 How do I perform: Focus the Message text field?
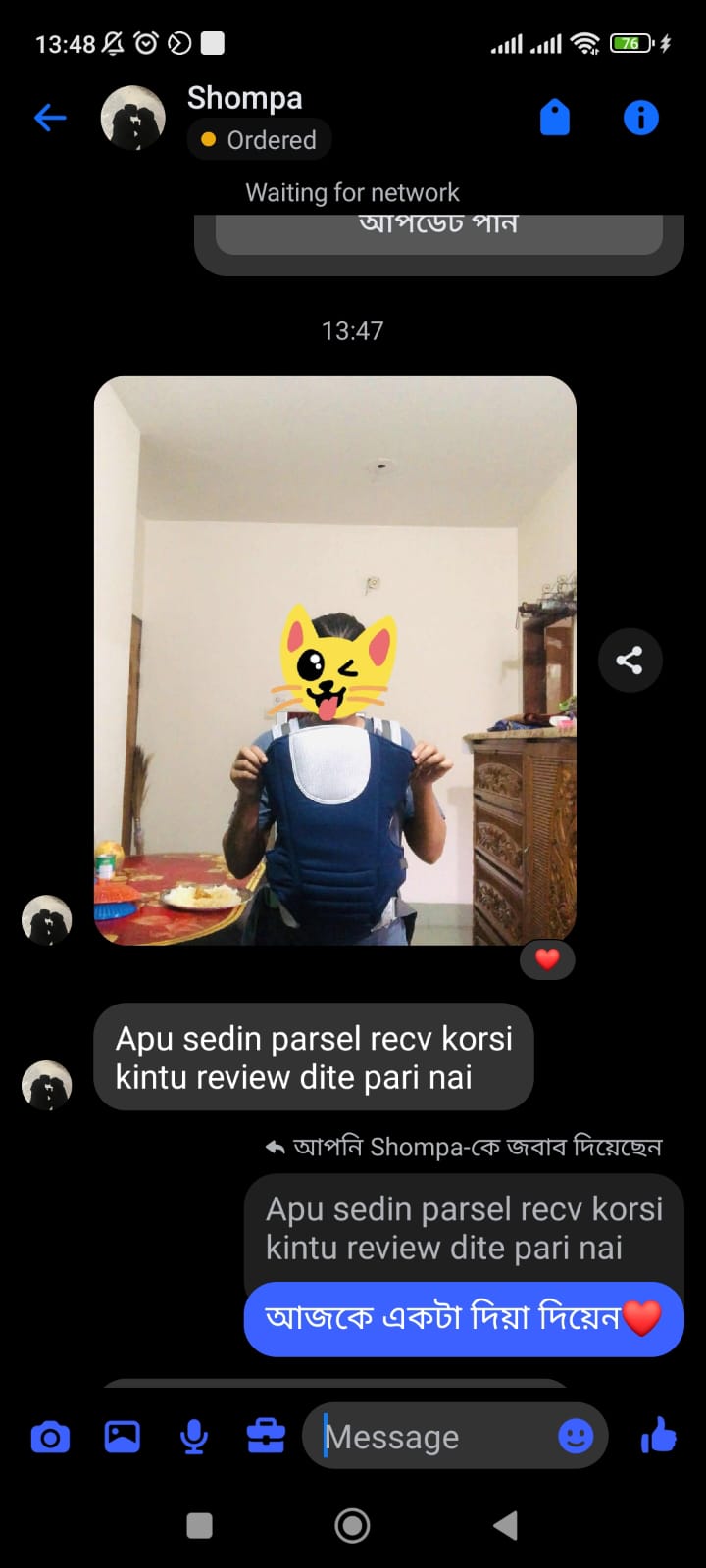pos(431,1437)
